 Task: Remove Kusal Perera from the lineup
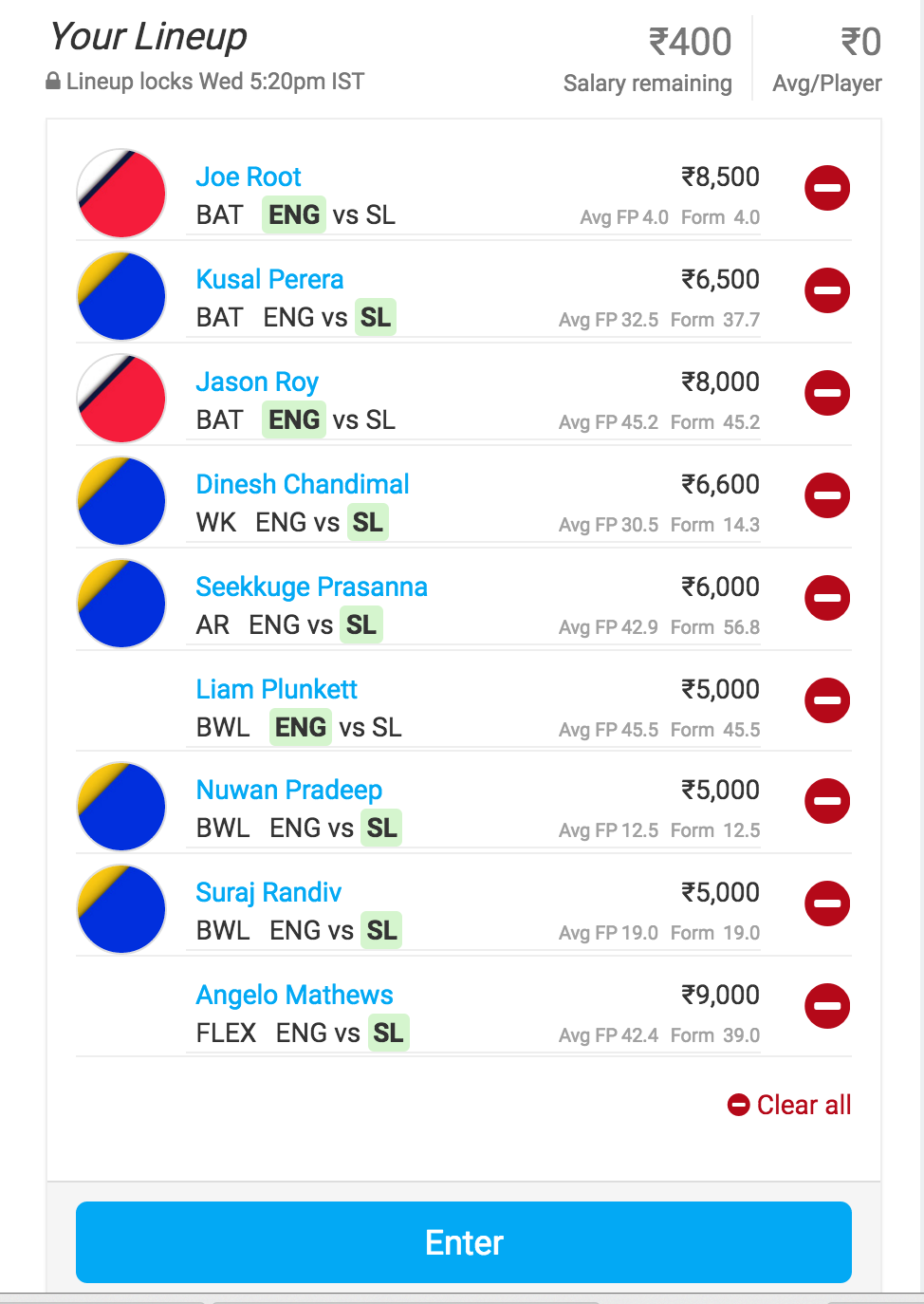(827, 290)
